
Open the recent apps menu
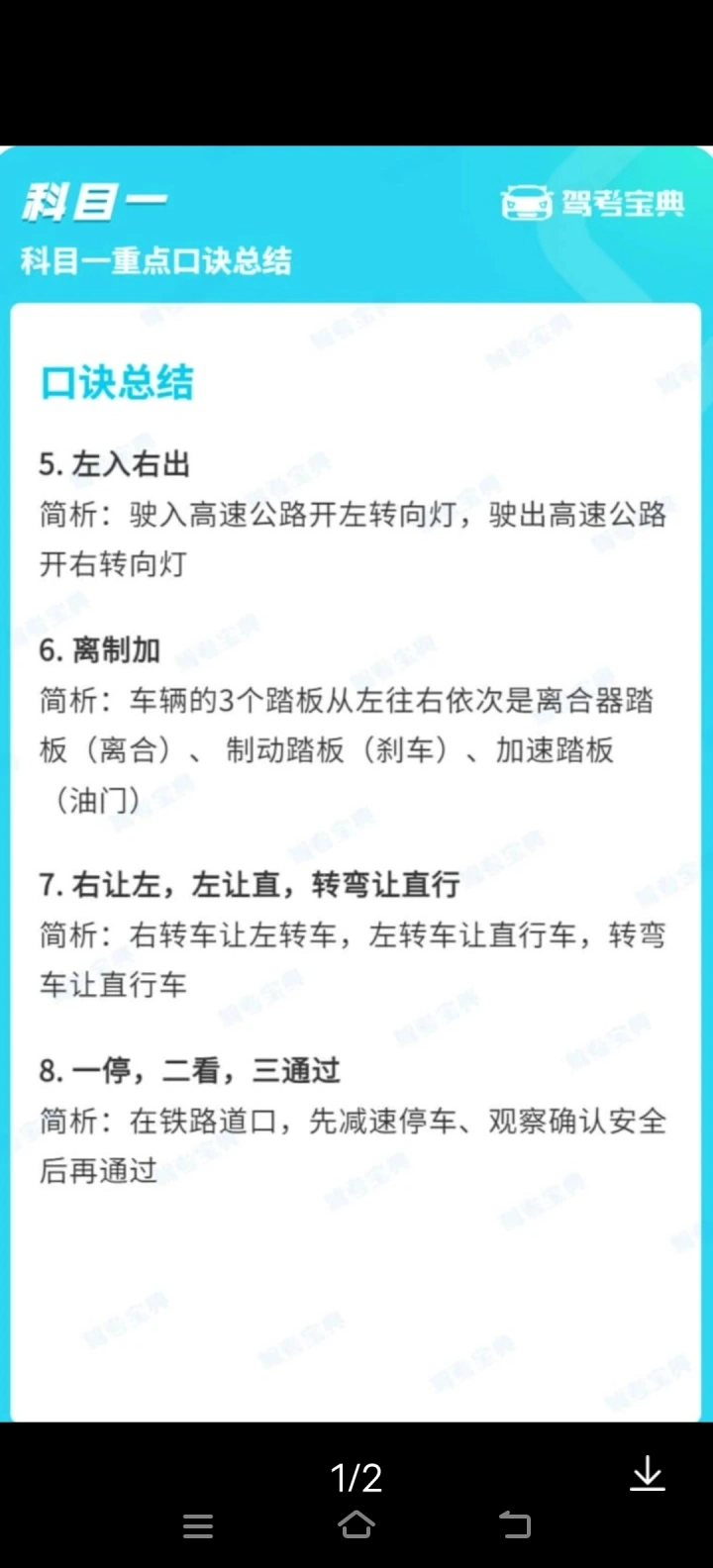[198, 1526]
